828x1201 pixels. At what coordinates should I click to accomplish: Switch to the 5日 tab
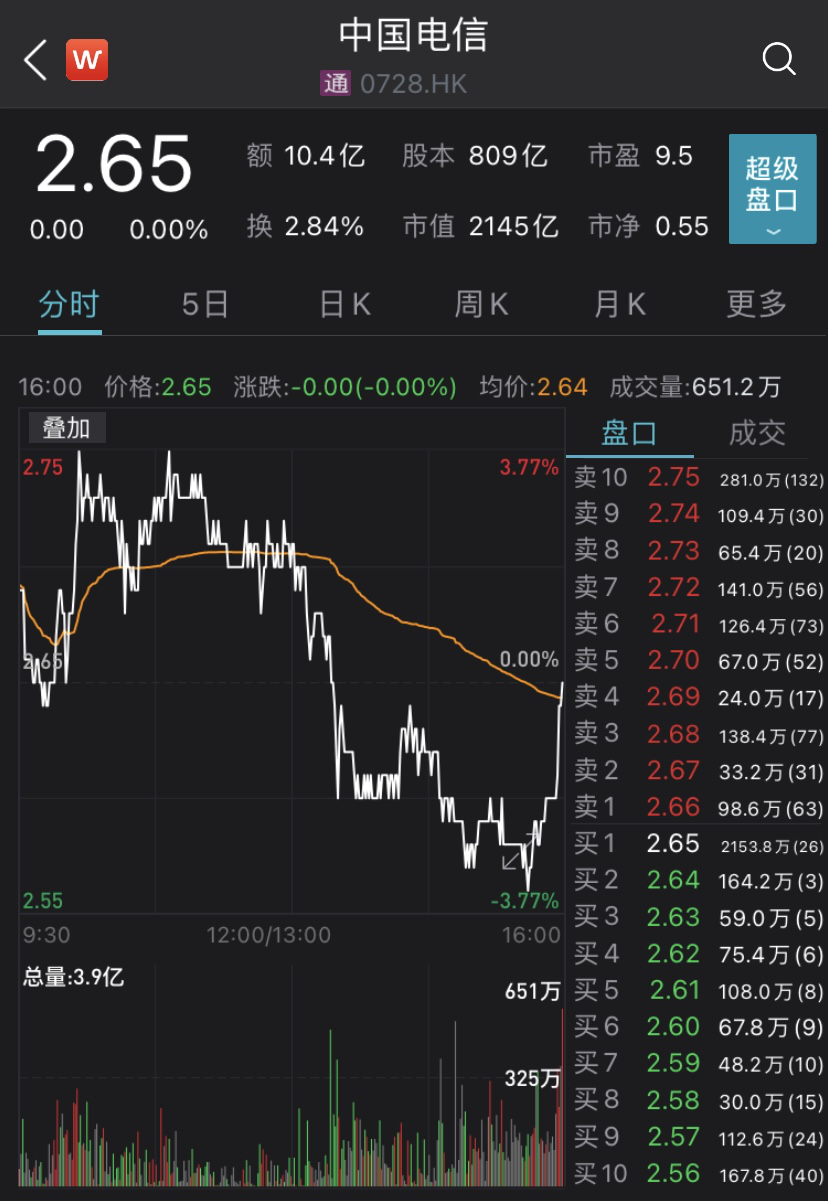coord(205,304)
